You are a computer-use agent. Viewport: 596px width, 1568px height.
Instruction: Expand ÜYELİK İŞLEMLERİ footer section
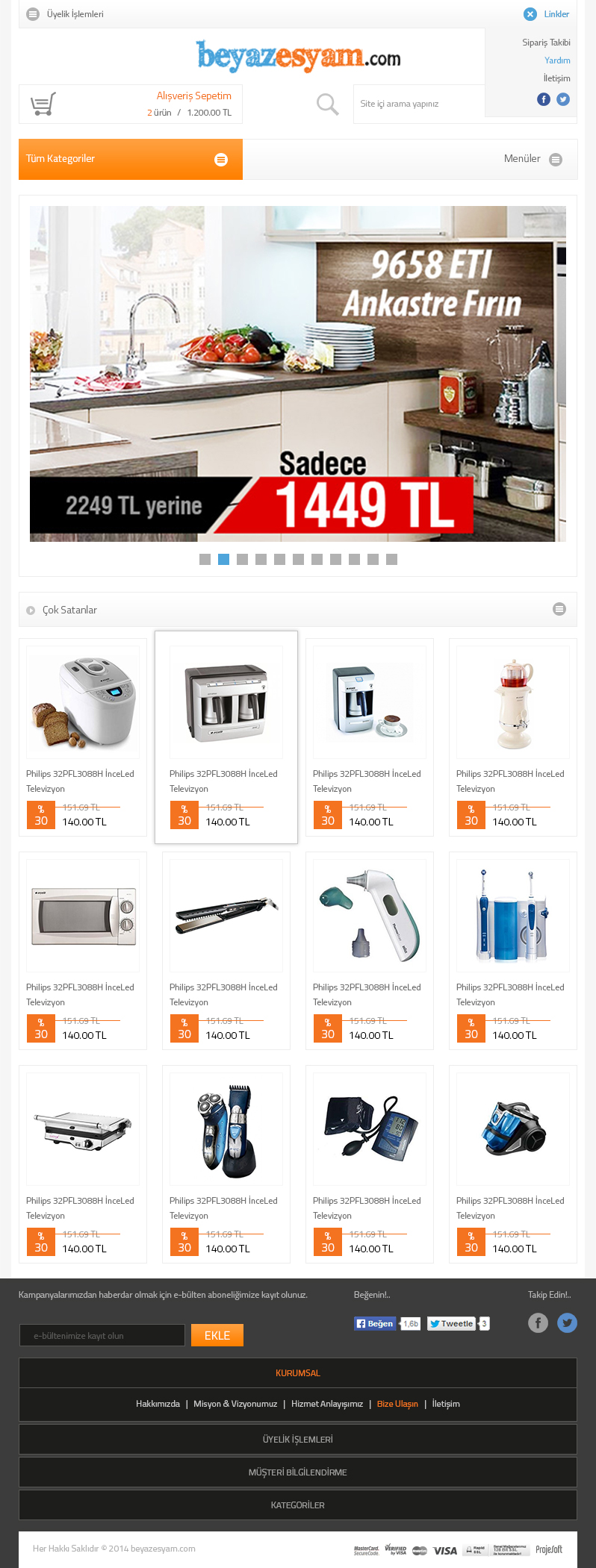pyautogui.click(x=297, y=1439)
